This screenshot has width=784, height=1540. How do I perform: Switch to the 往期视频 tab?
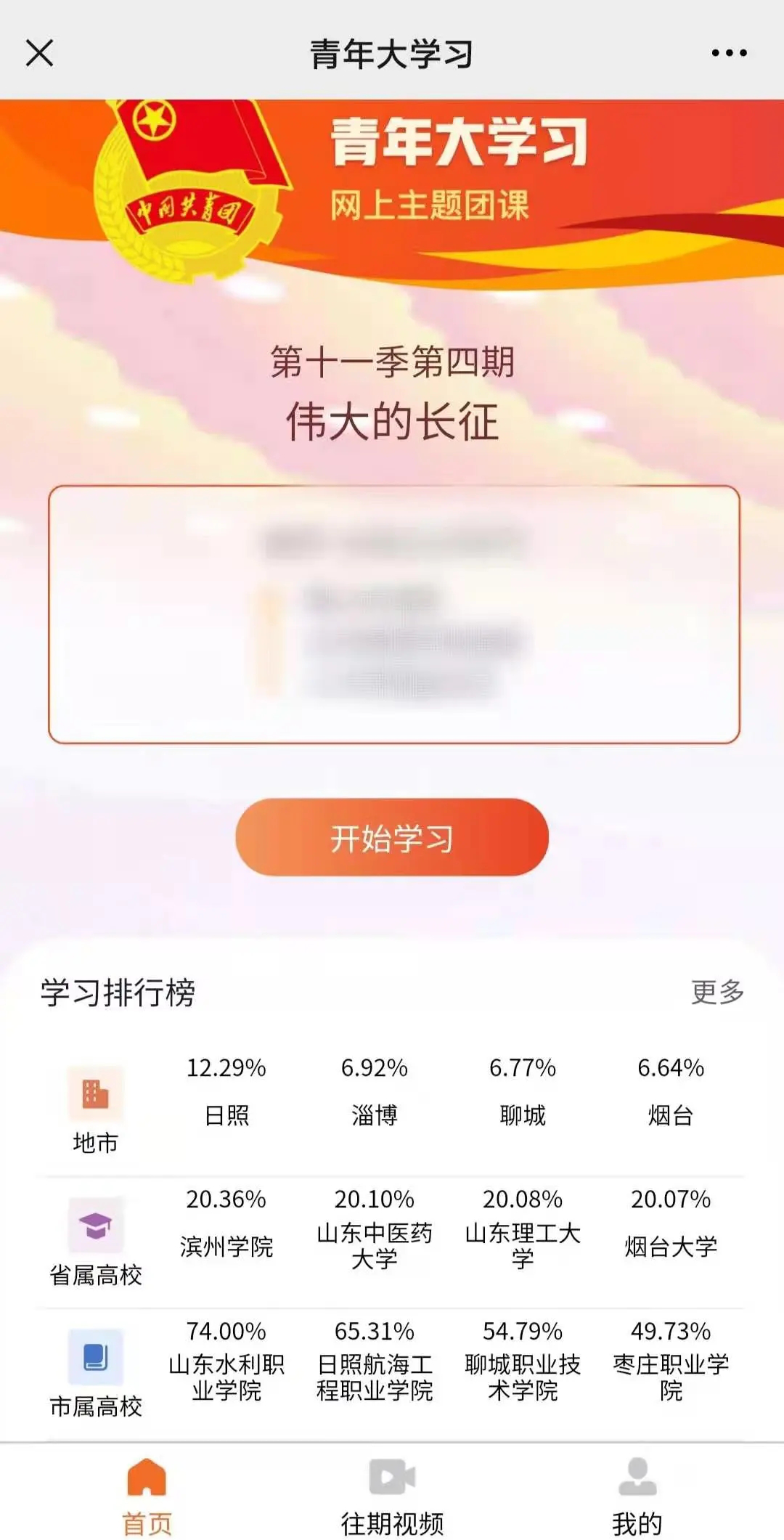(392, 1496)
